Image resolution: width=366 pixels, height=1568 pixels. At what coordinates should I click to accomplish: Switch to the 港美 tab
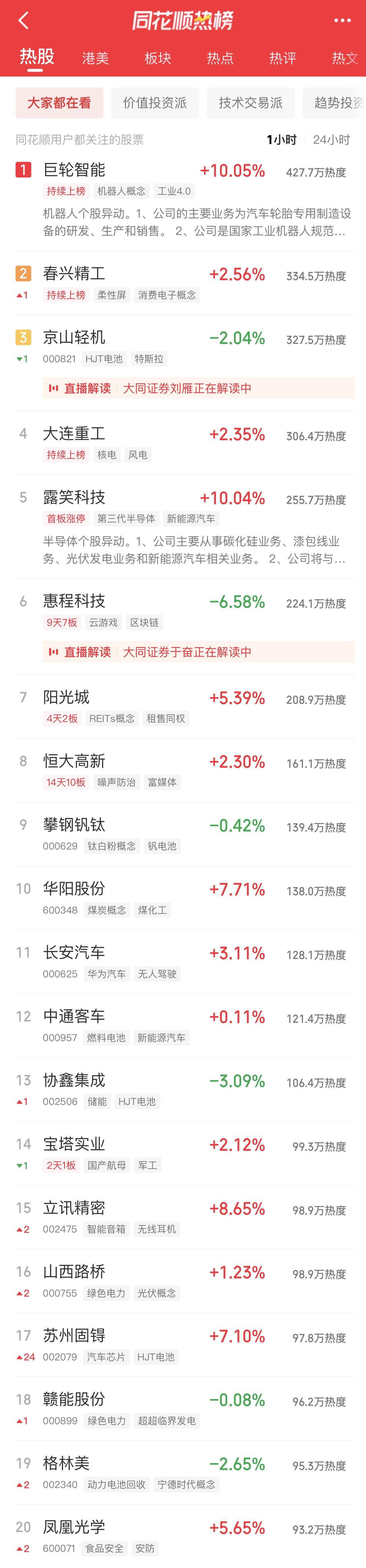pyautogui.click(x=95, y=58)
